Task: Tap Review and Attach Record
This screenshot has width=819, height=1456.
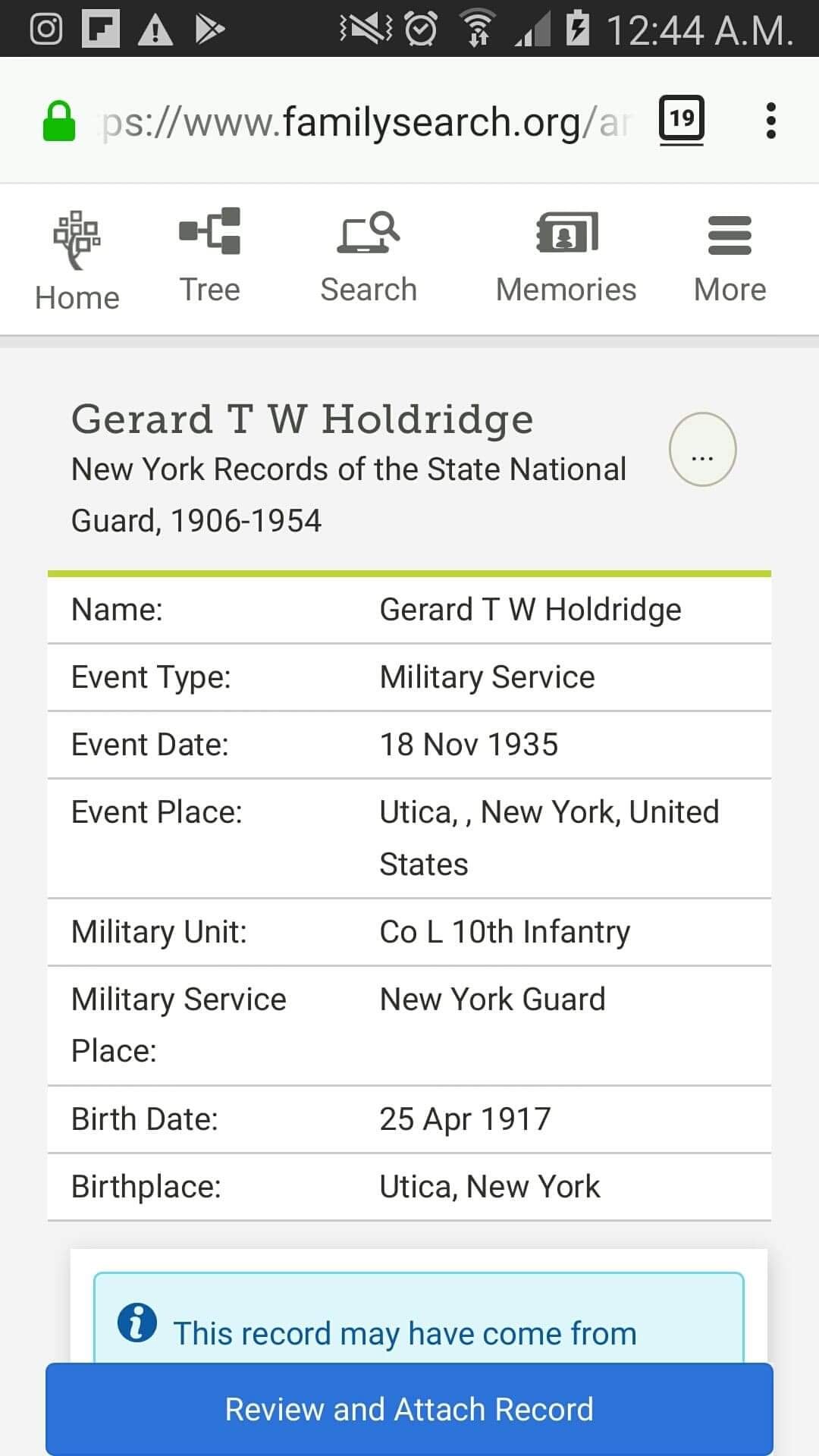Action: point(409,1409)
